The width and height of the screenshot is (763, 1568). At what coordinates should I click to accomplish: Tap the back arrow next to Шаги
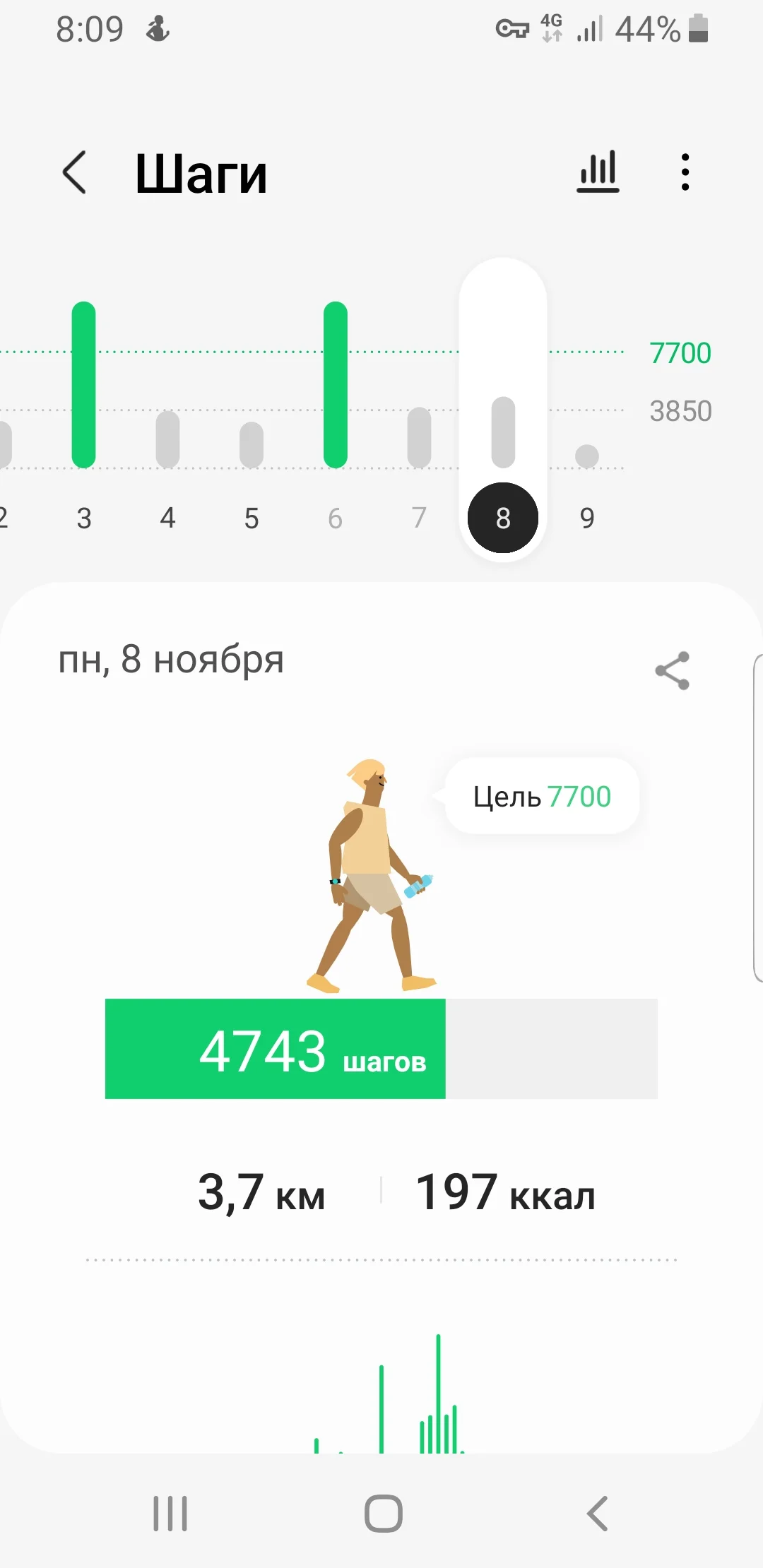[x=74, y=173]
